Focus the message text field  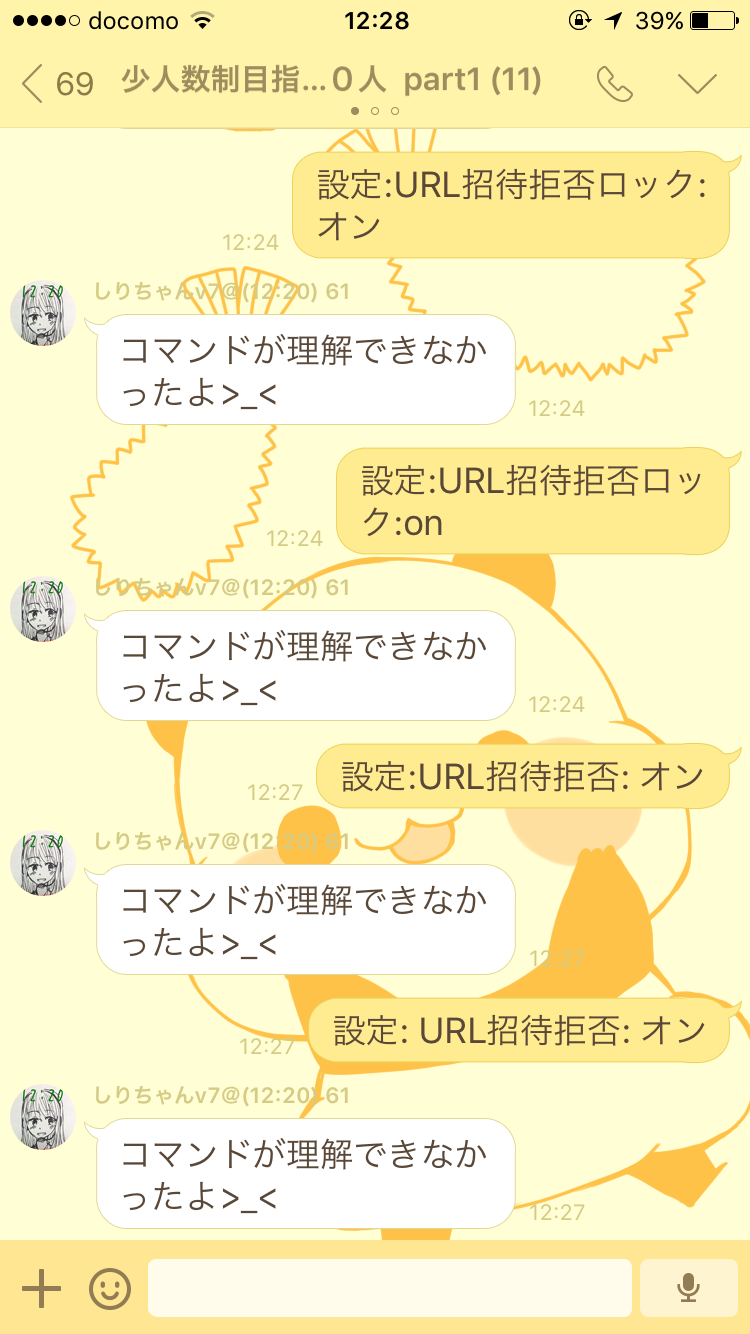click(390, 1288)
